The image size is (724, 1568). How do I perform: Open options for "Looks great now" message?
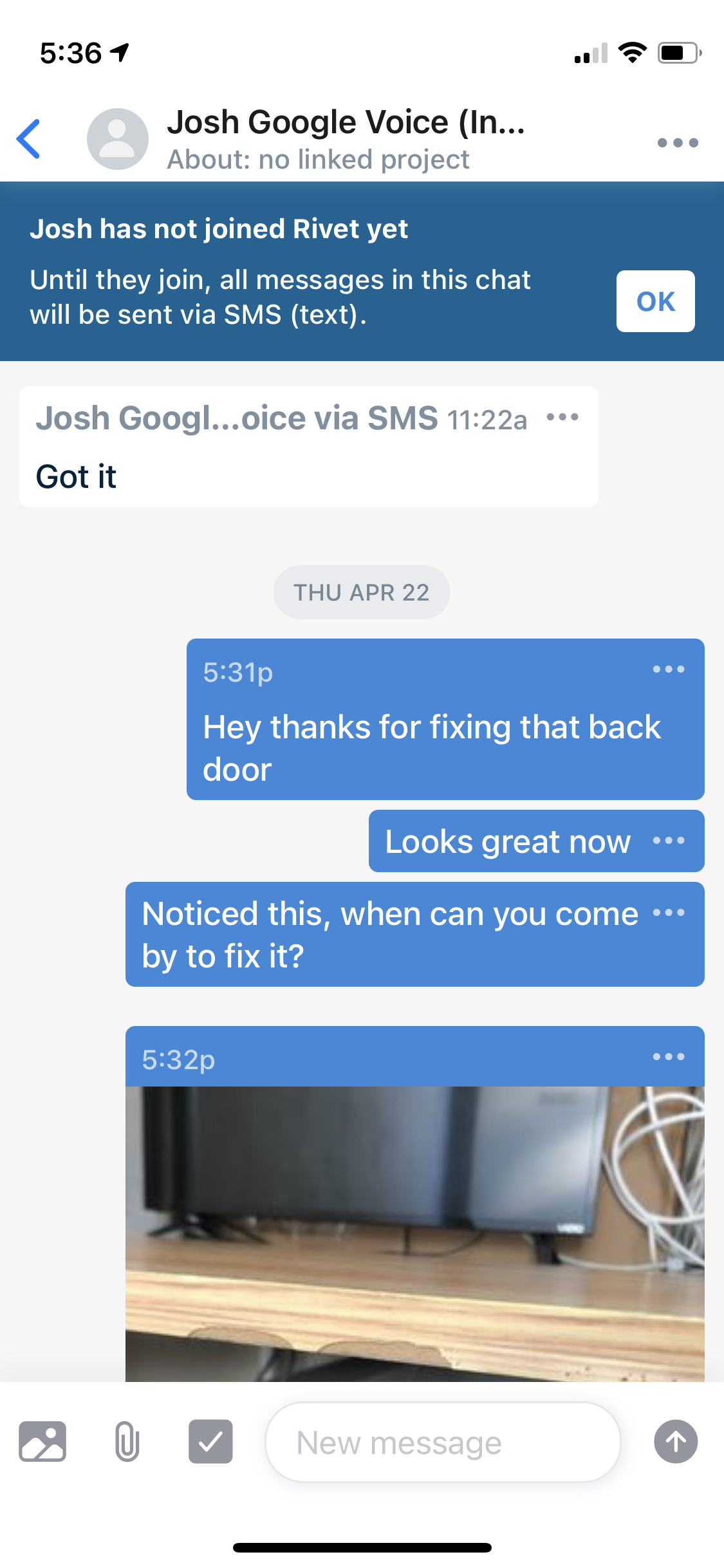[669, 840]
